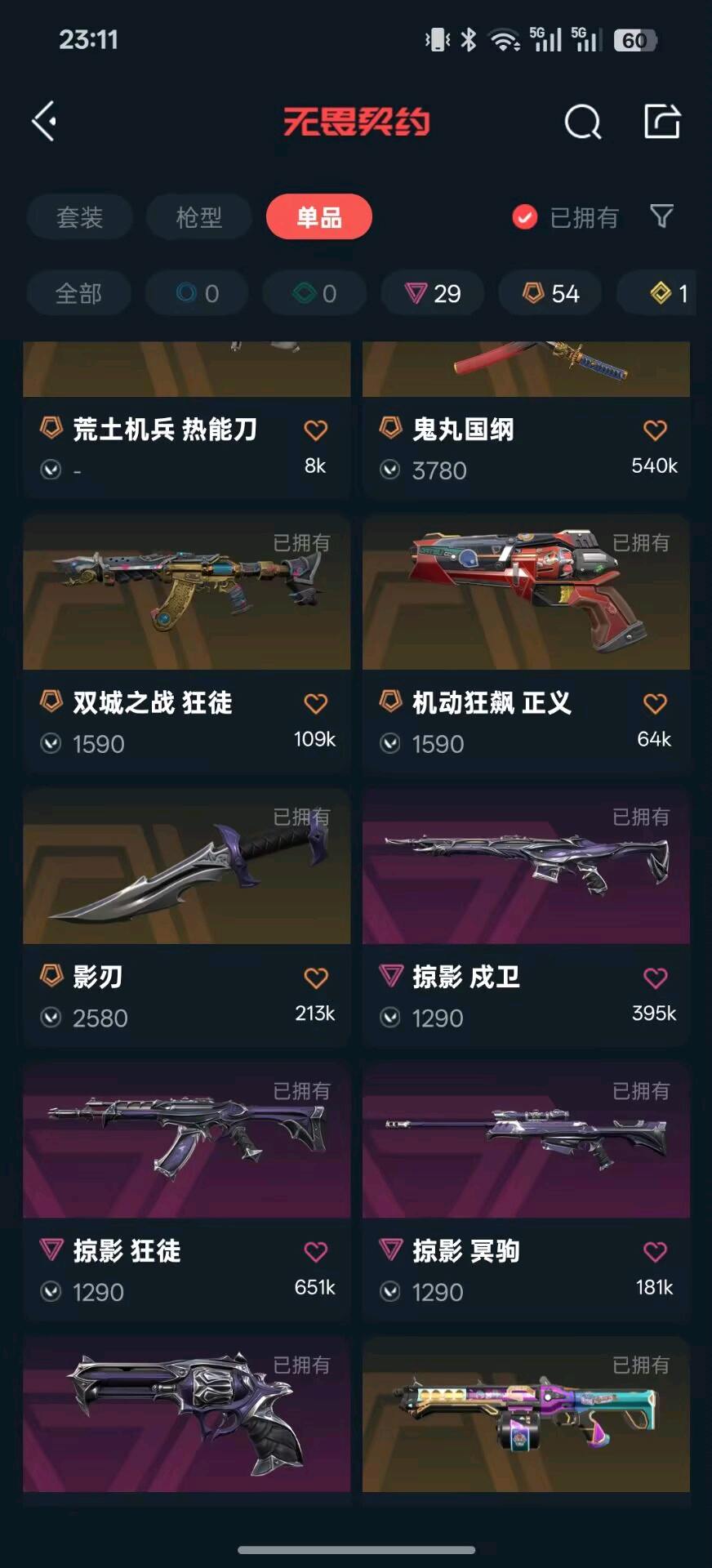Like the 影刃 knife skin

click(316, 978)
